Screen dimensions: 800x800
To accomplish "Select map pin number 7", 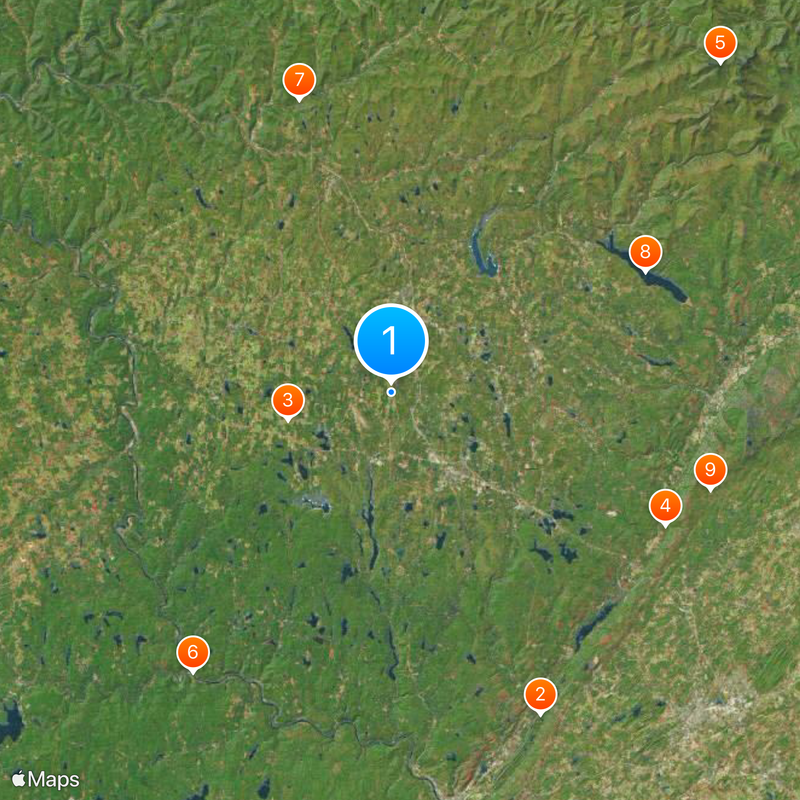I will pyautogui.click(x=298, y=80).
